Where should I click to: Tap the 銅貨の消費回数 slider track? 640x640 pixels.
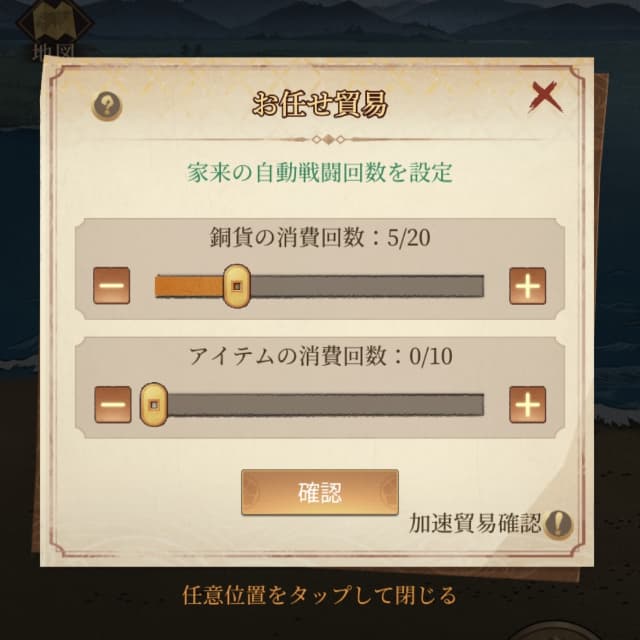click(x=360, y=287)
